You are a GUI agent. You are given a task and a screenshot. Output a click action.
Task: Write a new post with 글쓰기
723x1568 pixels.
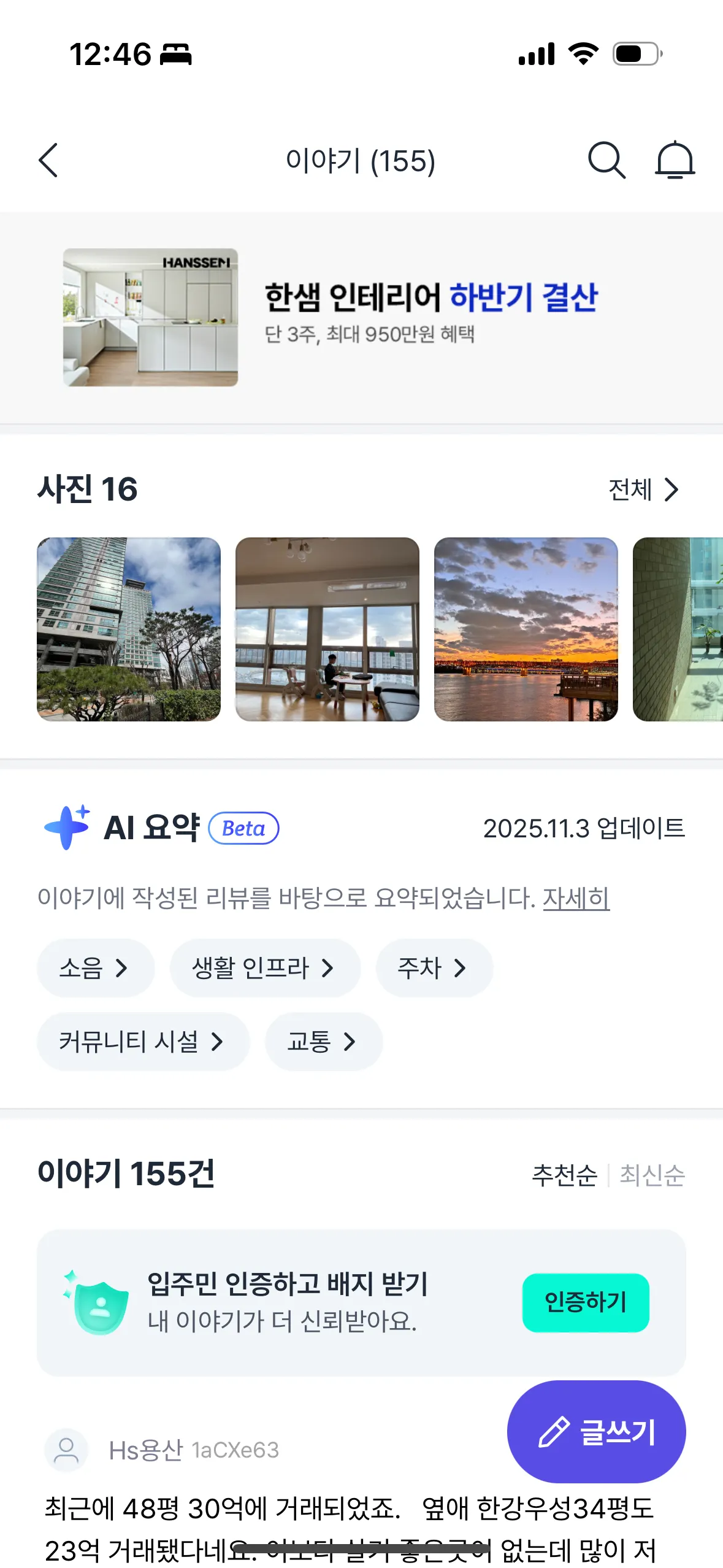coord(596,1432)
